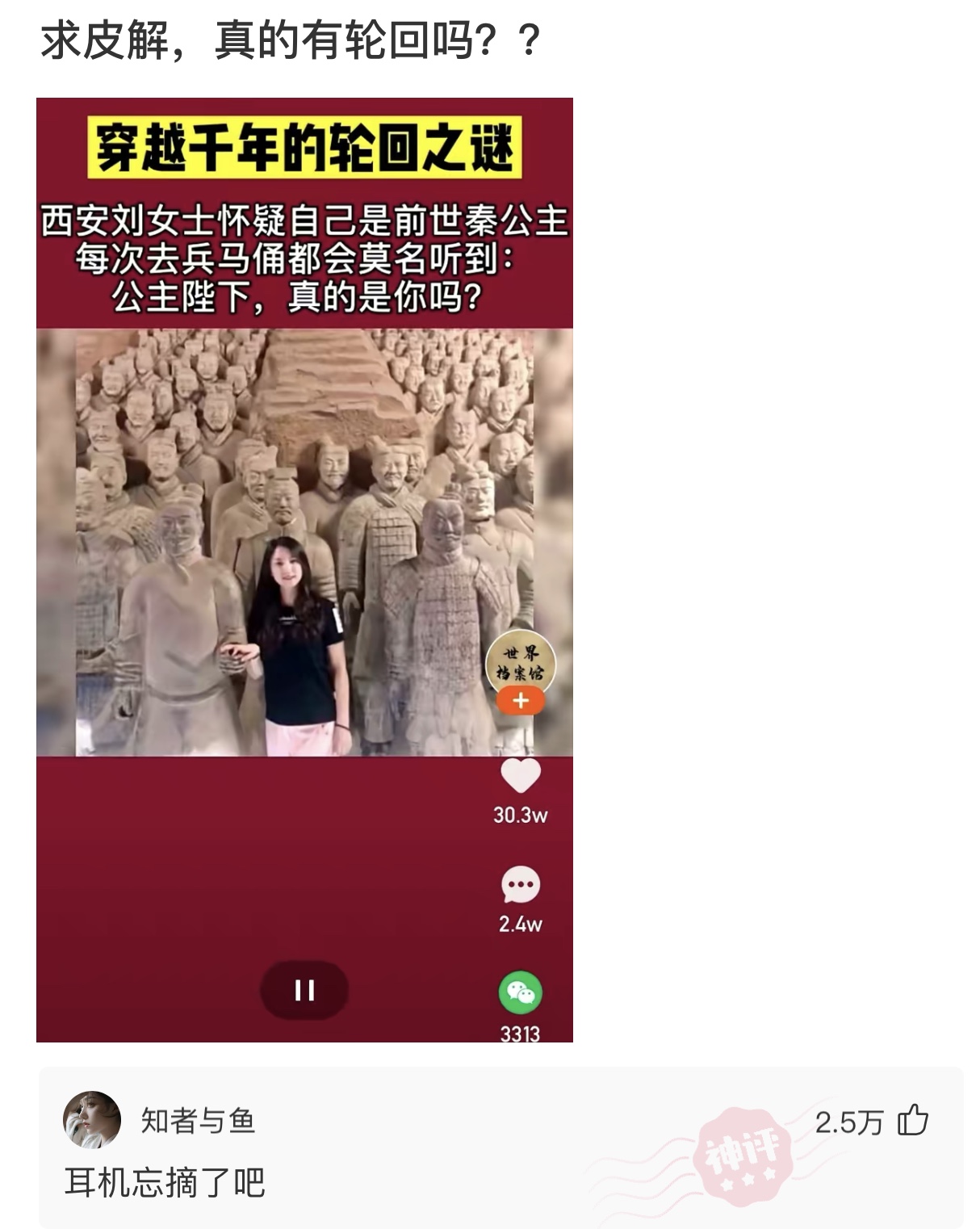The height and width of the screenshot is (1229, 980).
Task: Click the thumbs-up icon on the comment
Action: pyautogui.click(x=913, y=1121)
